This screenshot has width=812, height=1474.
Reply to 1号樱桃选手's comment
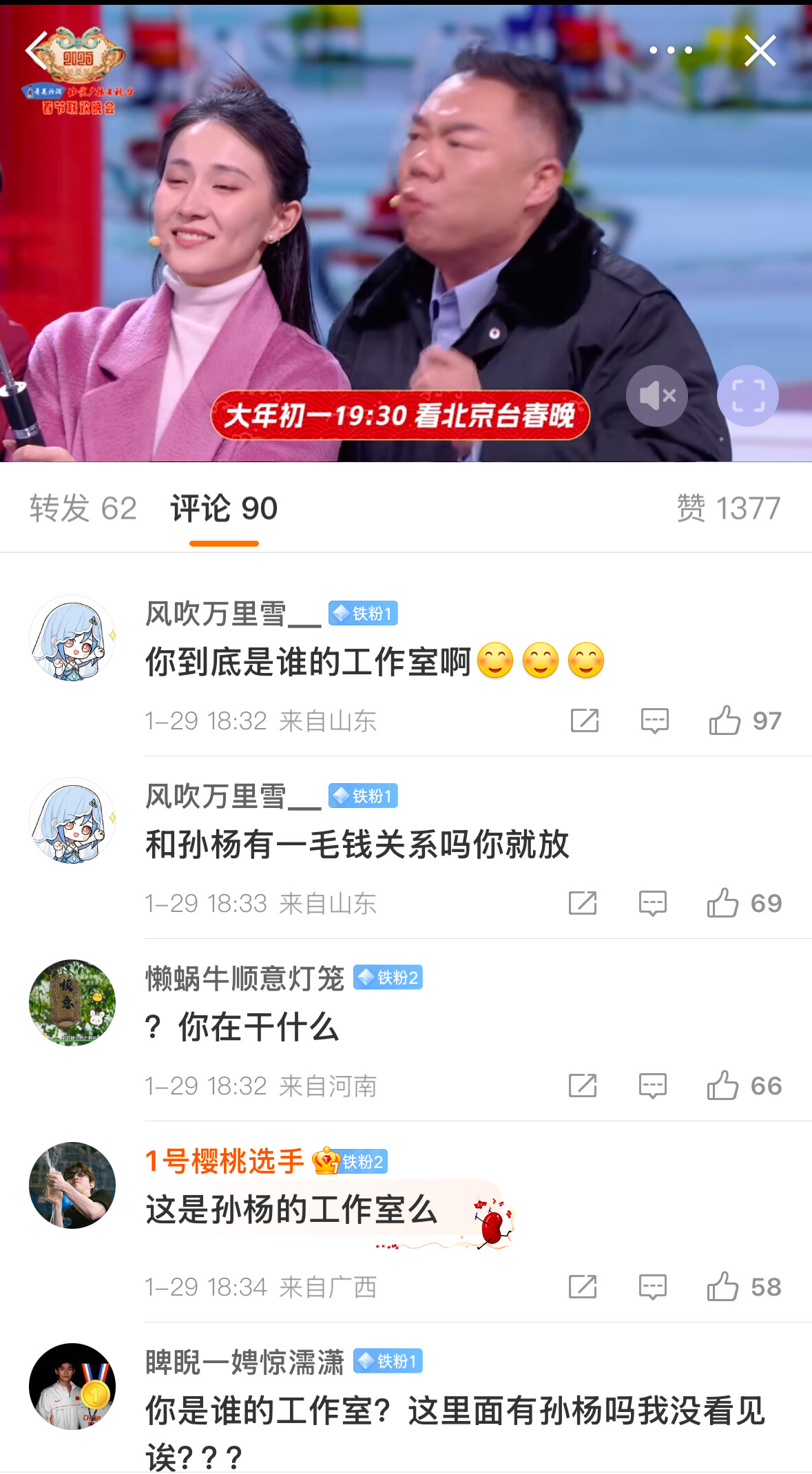(x=652, y=1287)
